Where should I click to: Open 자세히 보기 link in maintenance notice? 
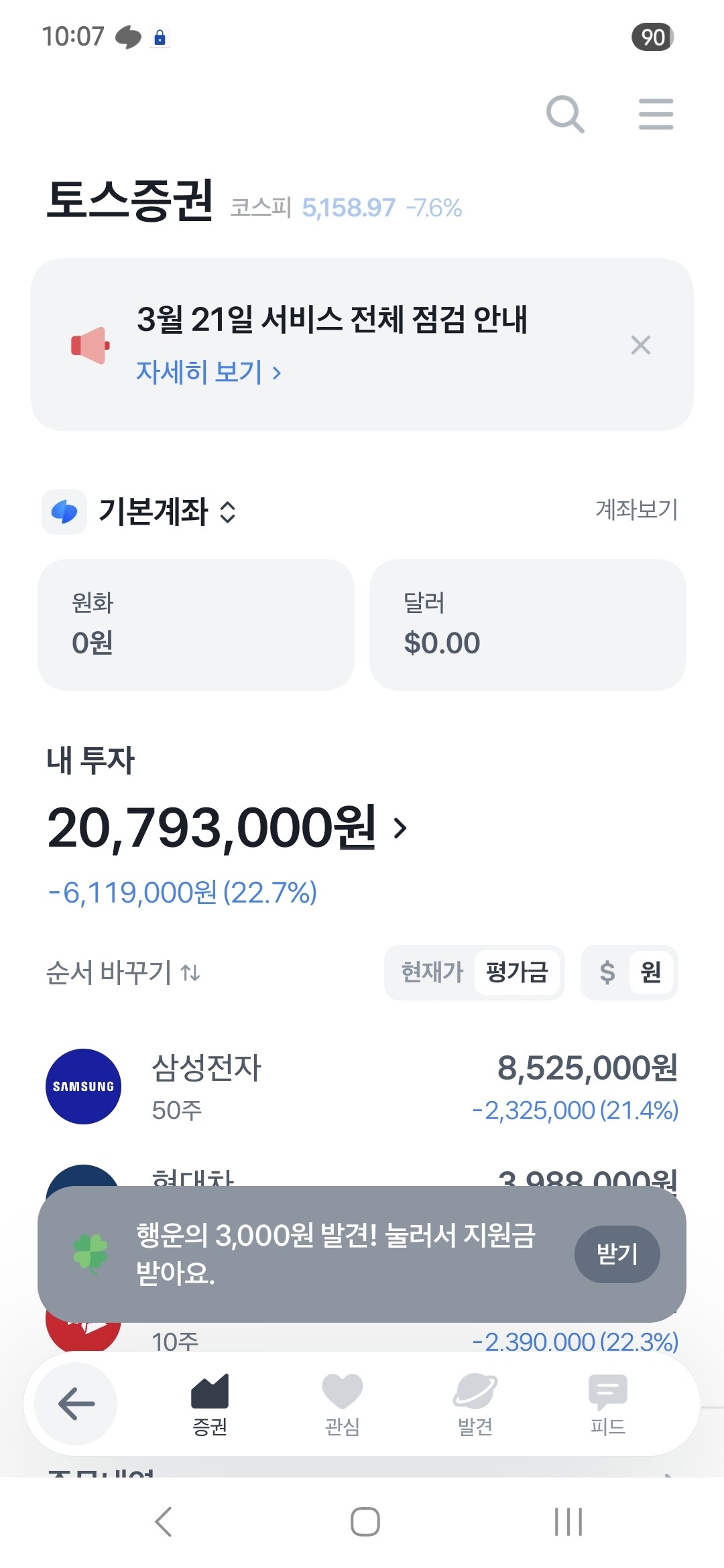coord(208,372)
